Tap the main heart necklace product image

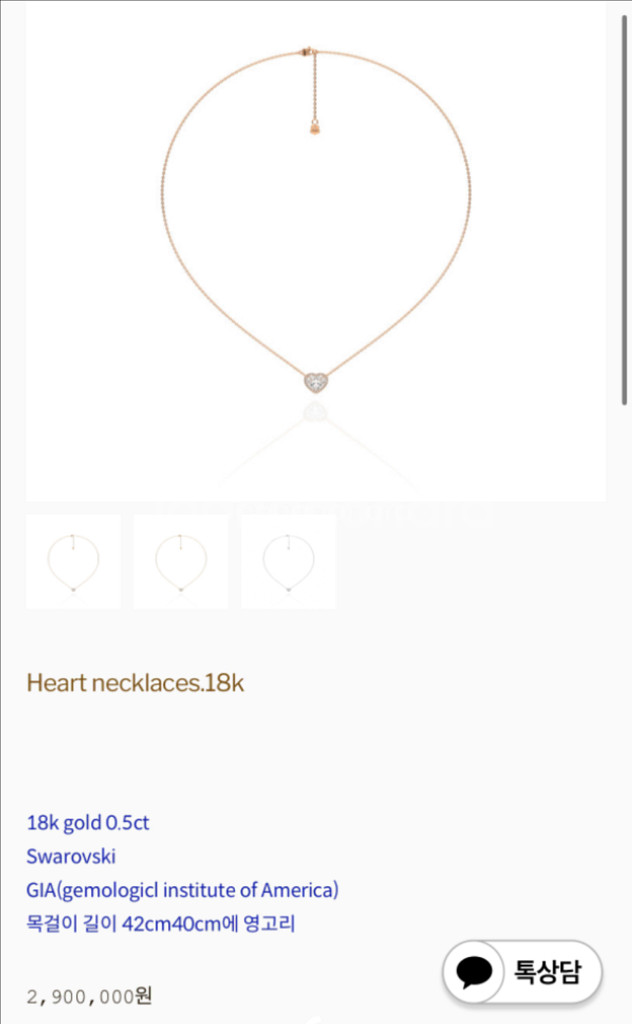(x=315, y=250)
